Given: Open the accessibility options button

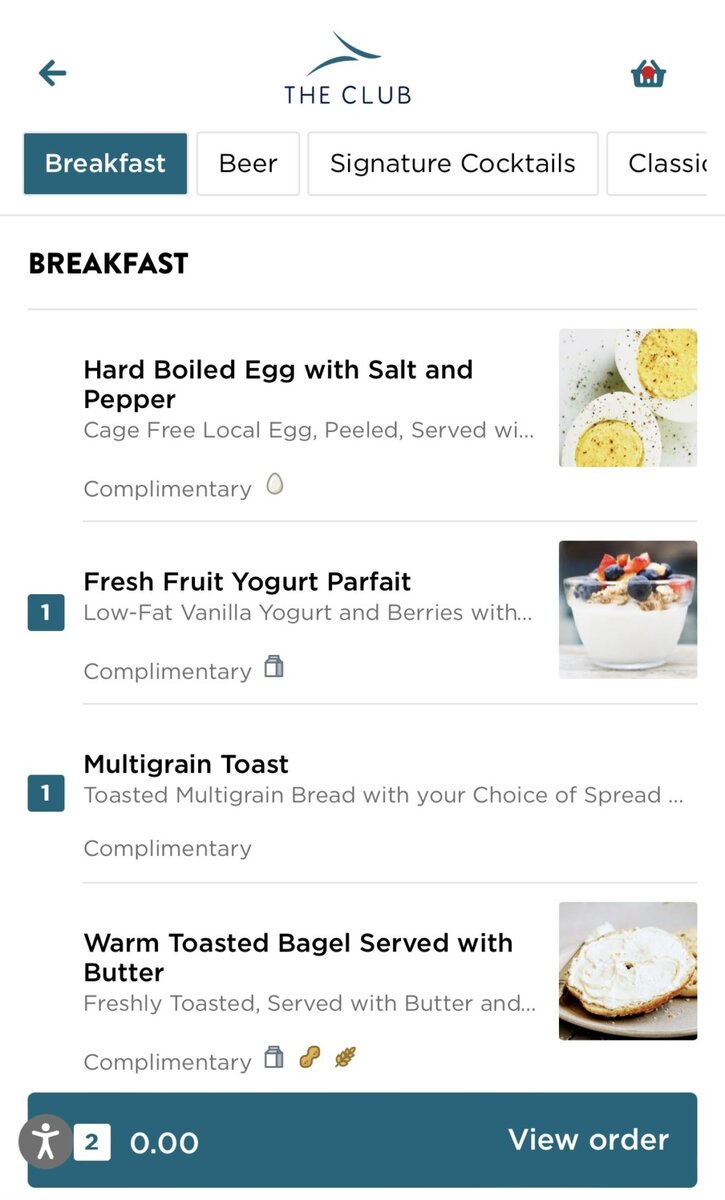Looking at the screenshot, I should (45, 1142).
